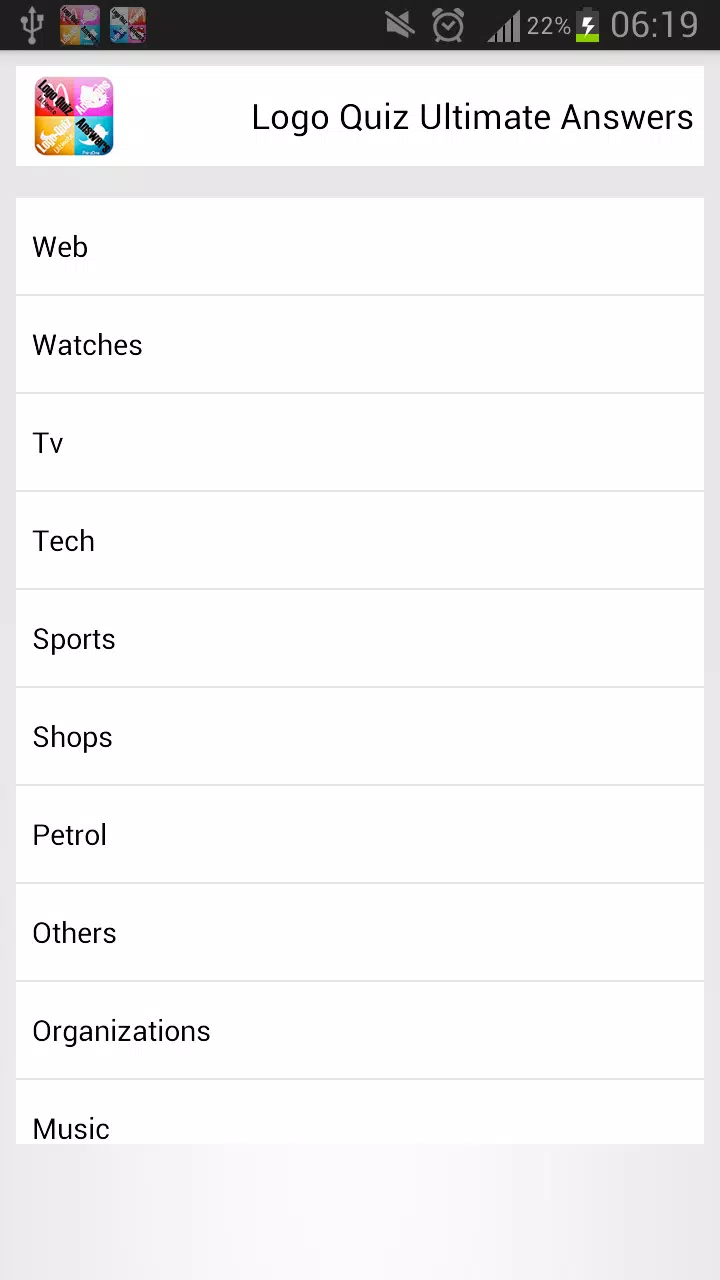Screen dimensions: 720x1280
Task: Select the Others category
Action: tap(360, 933)
